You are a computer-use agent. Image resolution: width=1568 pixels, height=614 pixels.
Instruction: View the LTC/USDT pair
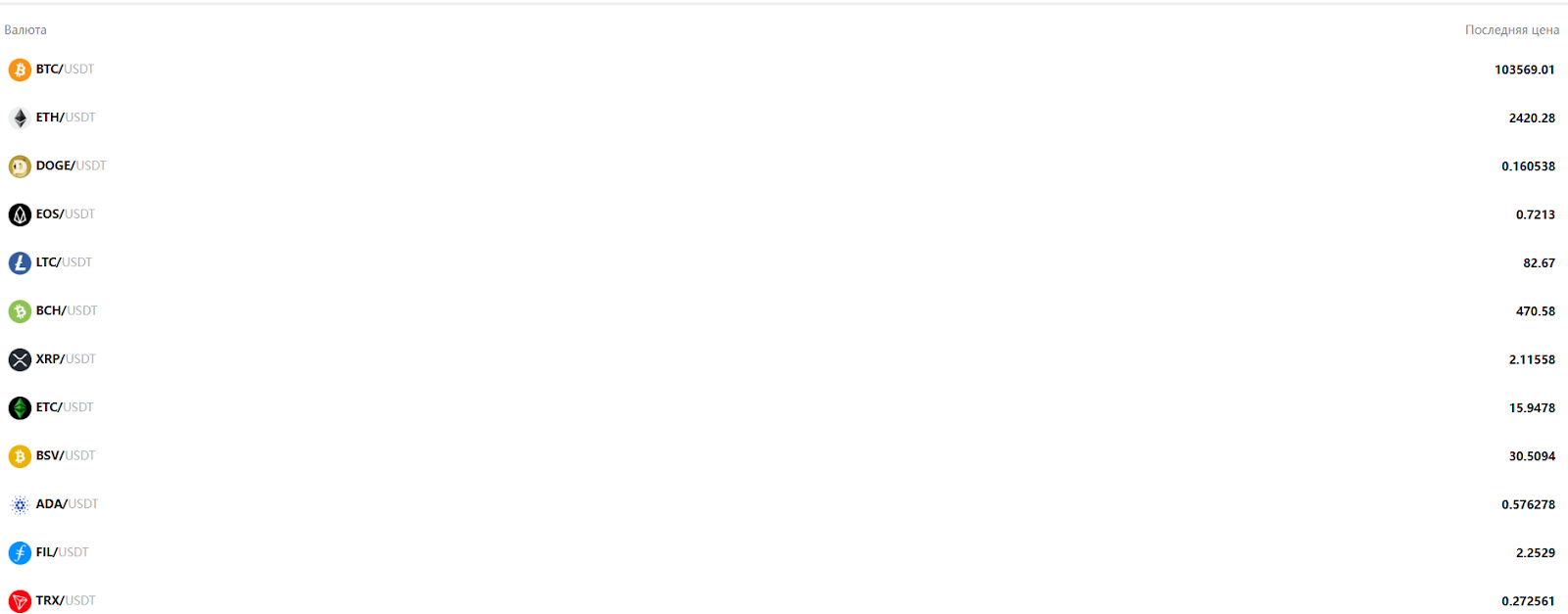coord(64,262)
